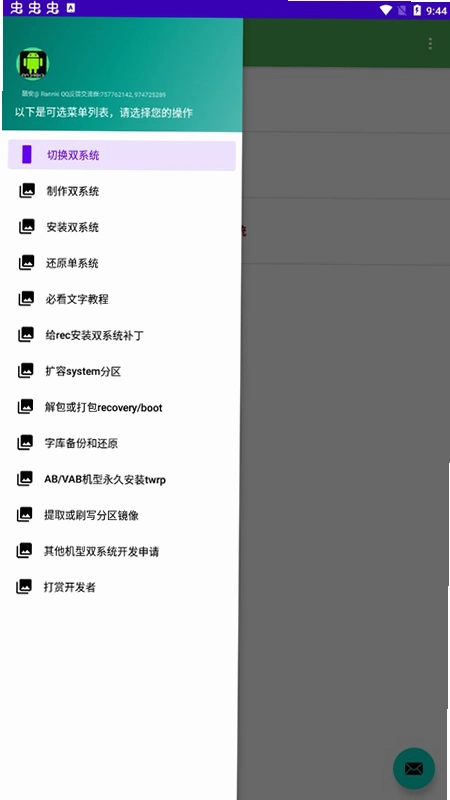Select 解包或打包recovery/boot
The height and width of the screenshot is (800, 450).
pos(121,407)
